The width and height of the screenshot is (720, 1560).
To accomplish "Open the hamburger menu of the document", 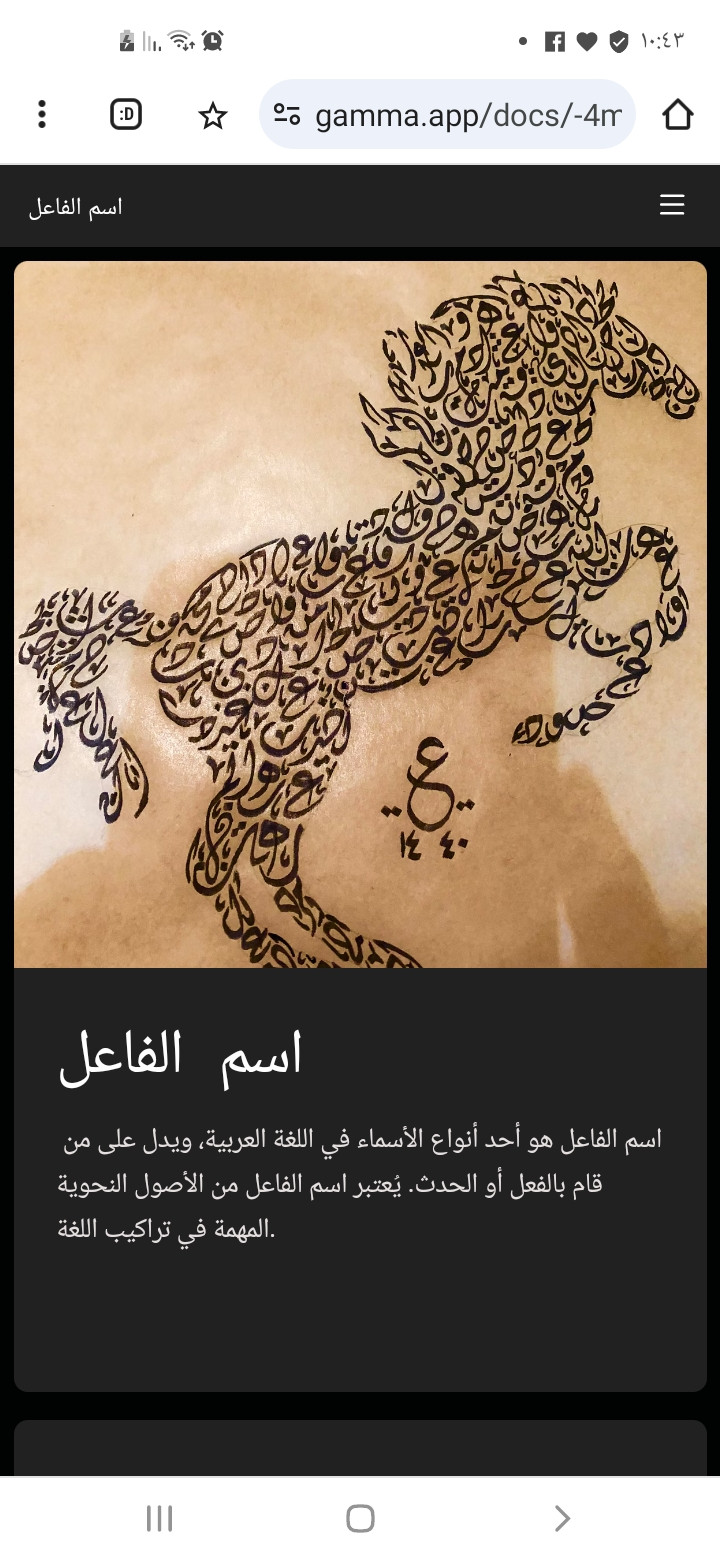I will [x=672, y=205].
